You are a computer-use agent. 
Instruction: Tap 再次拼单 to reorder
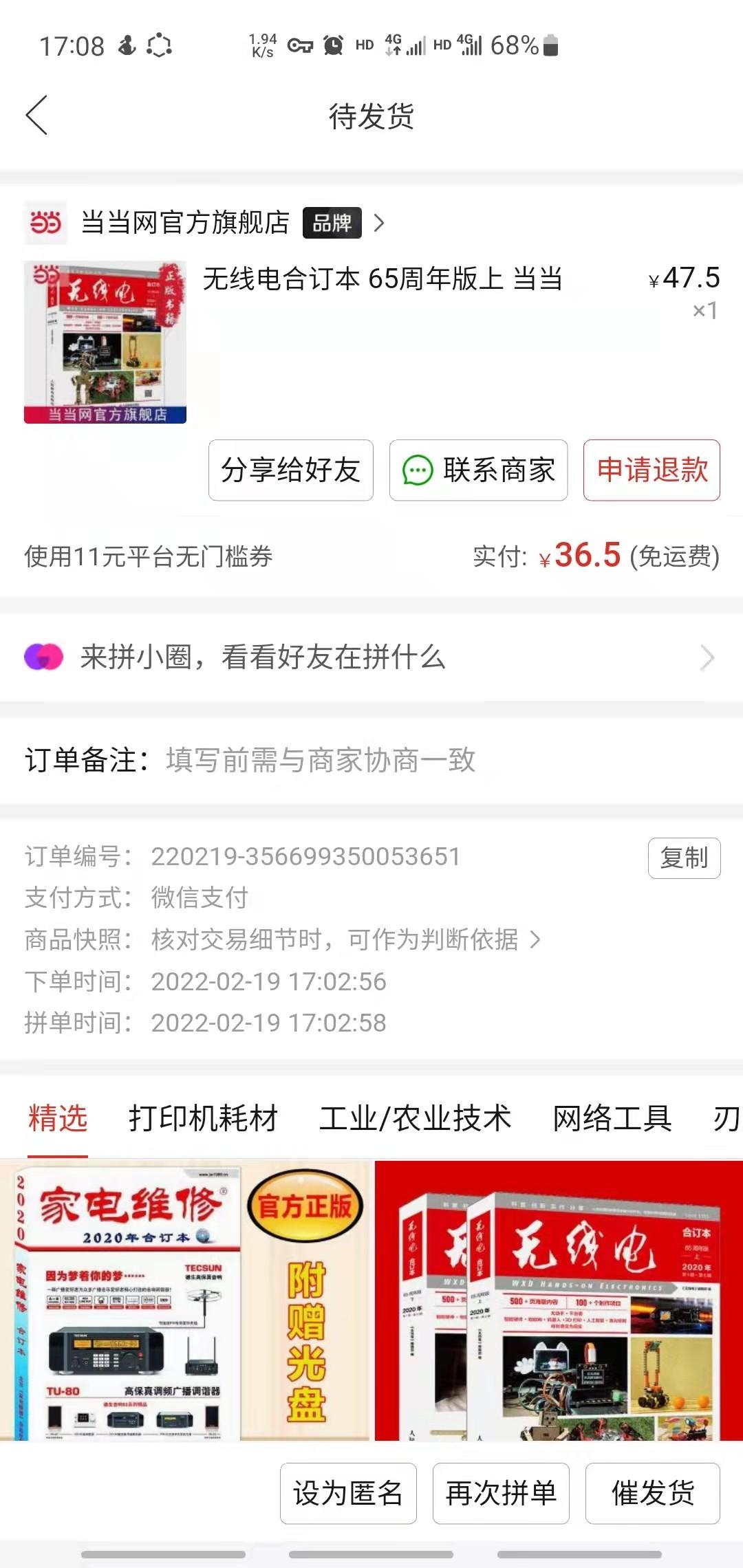501,1494
